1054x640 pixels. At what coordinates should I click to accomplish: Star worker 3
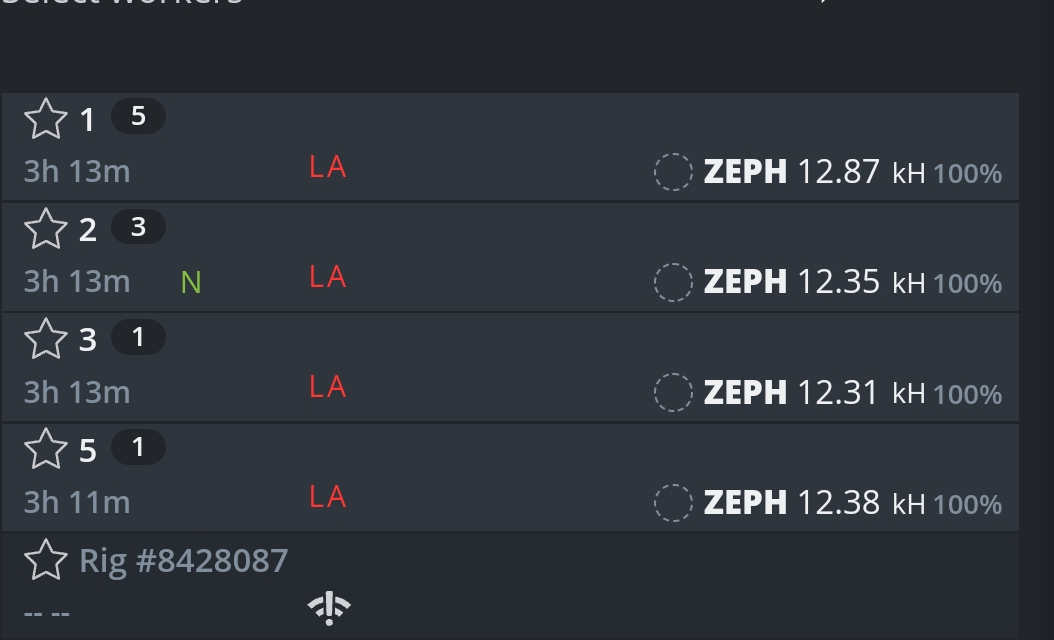(45, 340)
